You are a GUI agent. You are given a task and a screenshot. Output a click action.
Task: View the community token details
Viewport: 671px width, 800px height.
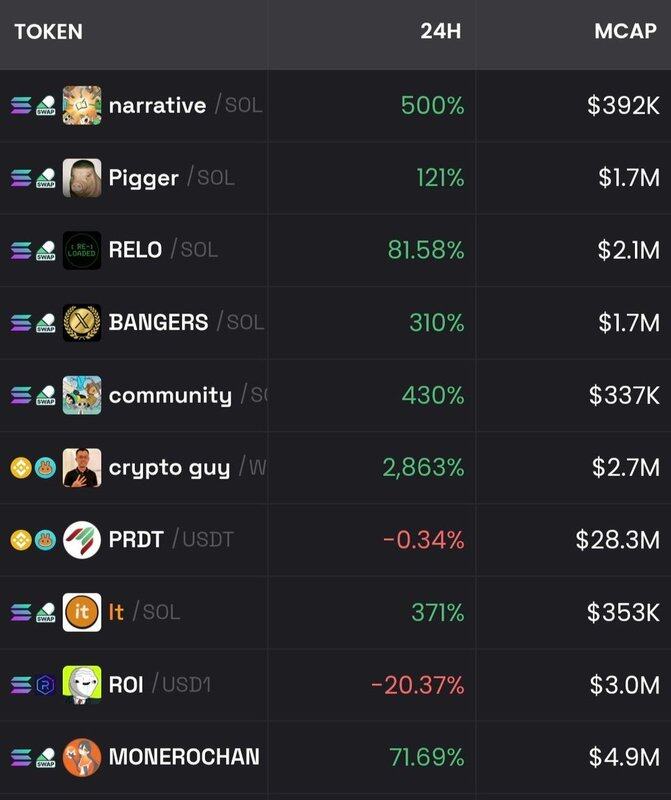pyautogui.click(x=169, y=395)
